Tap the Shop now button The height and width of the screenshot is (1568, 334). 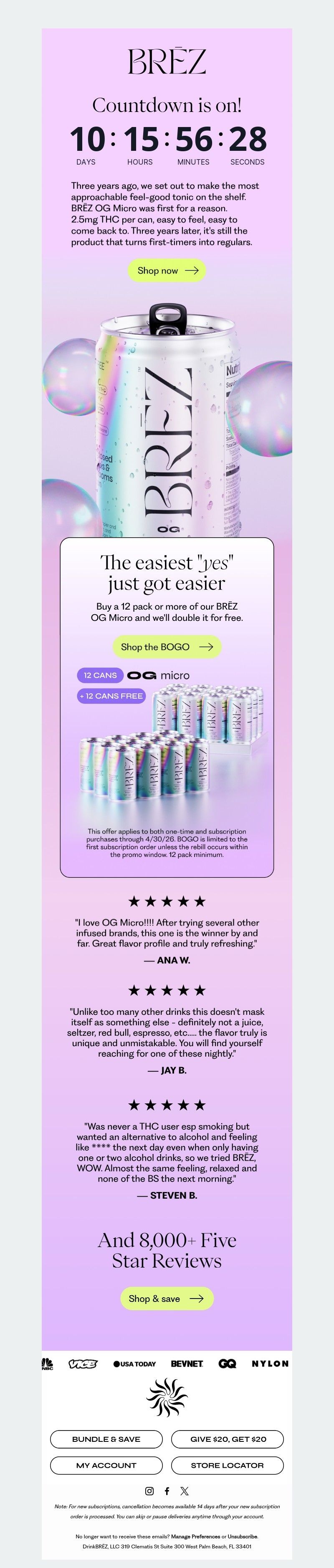pyautogui.click(x=167, y=270)
